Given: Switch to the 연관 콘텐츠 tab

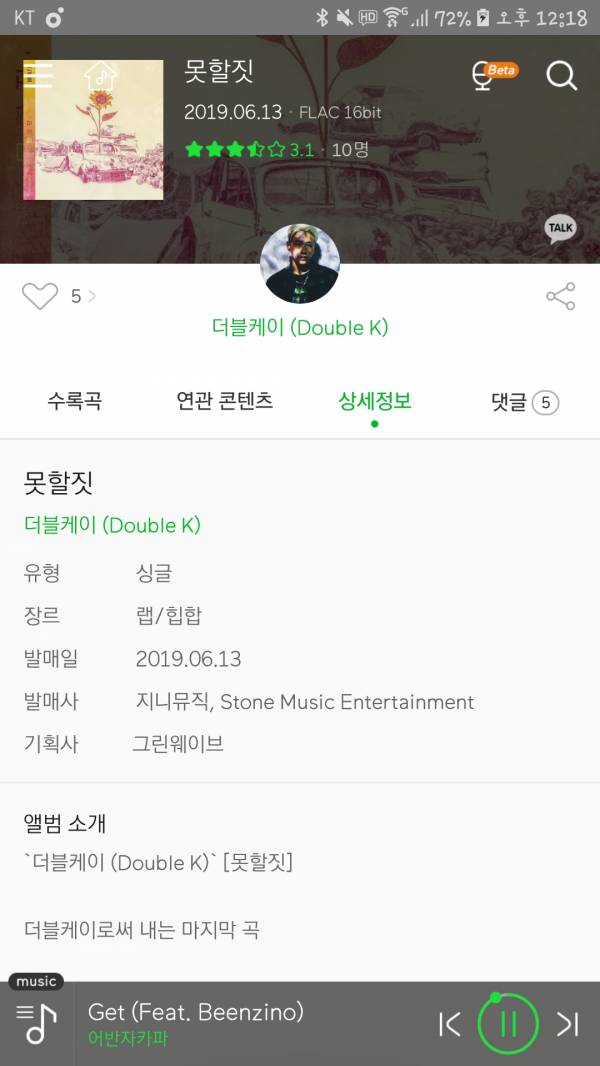Looking at the screenshot, I should pyautogui.click(x=225, y=402).
